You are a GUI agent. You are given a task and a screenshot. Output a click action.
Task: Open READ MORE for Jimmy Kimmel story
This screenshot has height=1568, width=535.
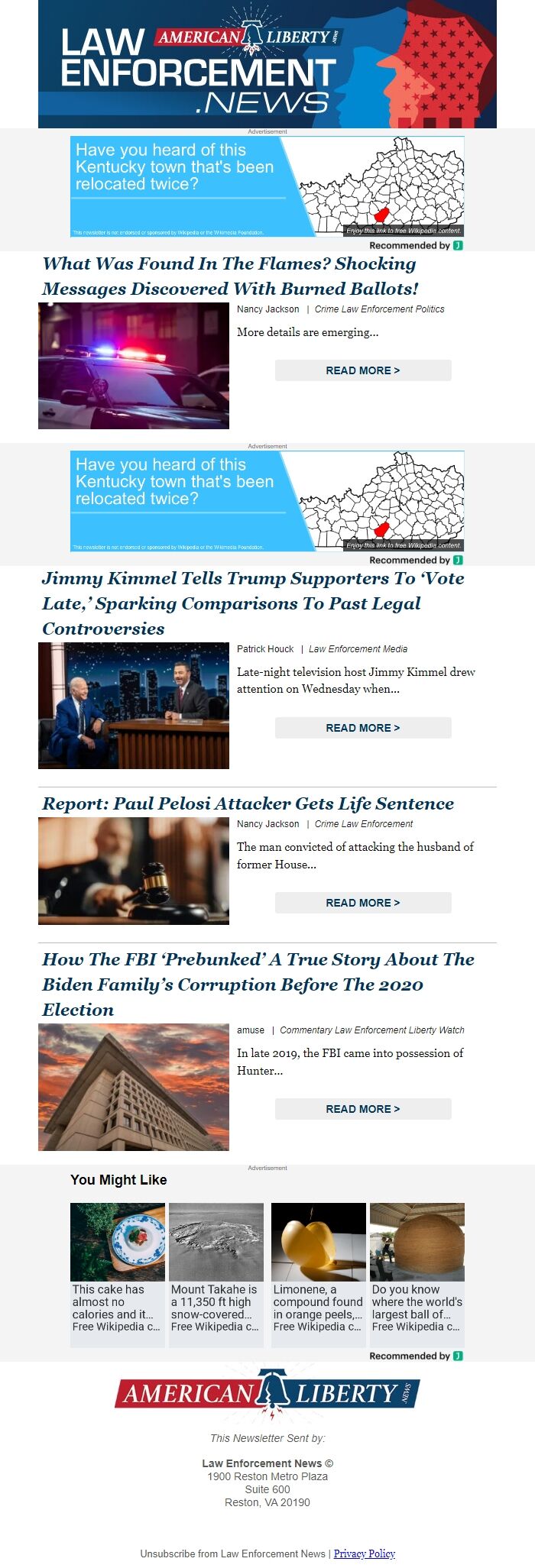(362, 728)
